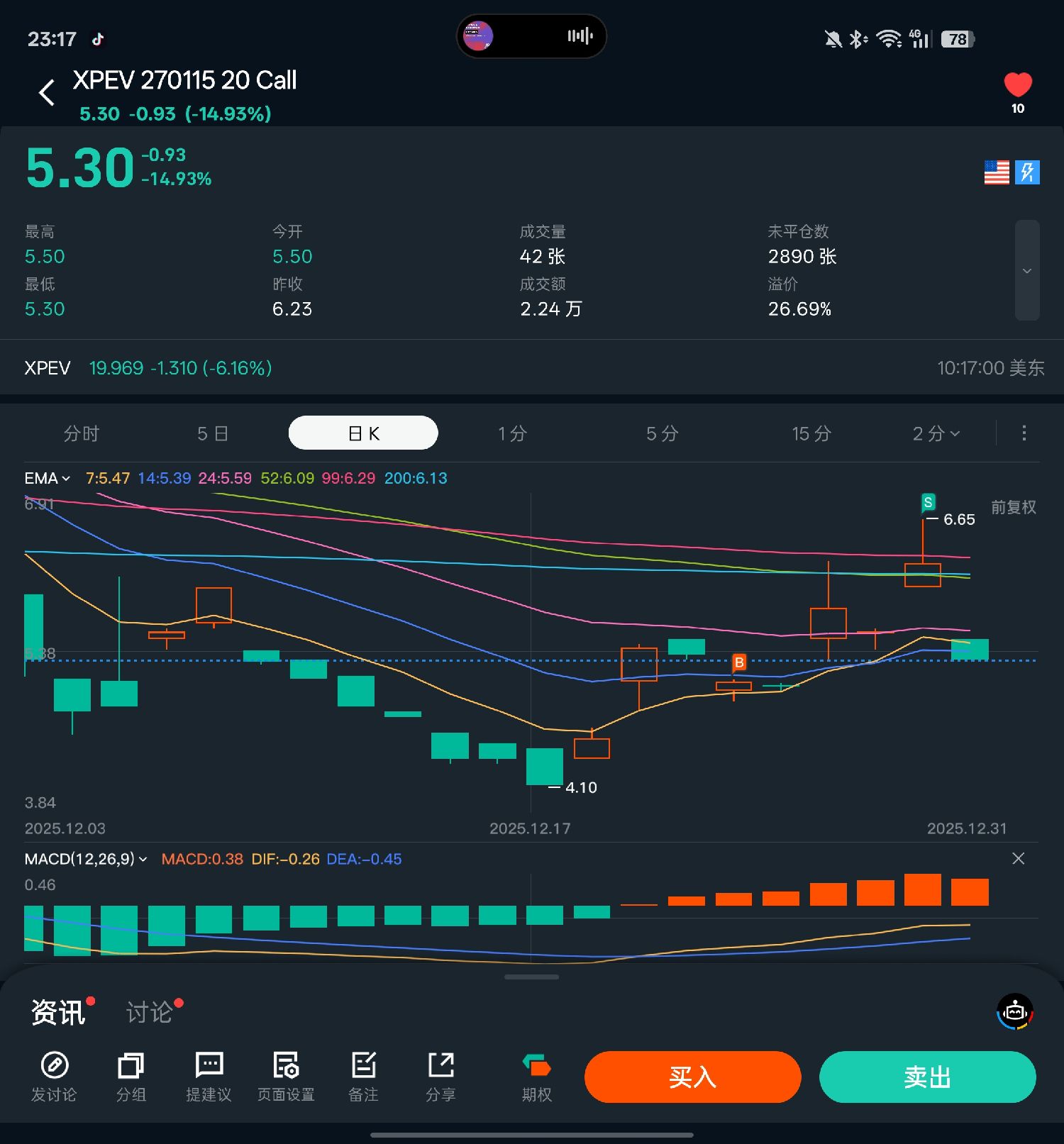Switch to the 5日 chart tab
Image resolution: width=1064 pixels, height=1144 pixels.
point(212,433)
